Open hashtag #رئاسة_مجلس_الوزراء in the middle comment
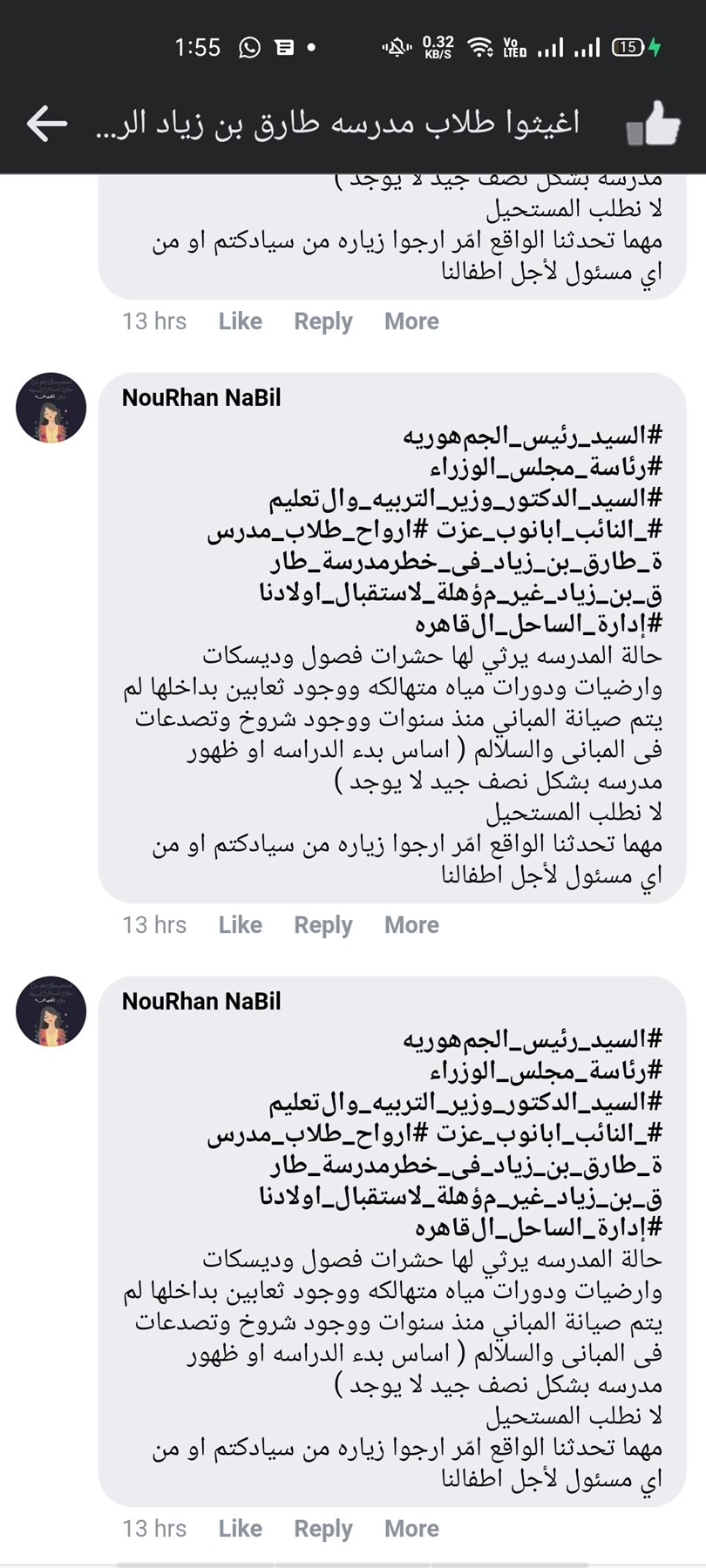 tap(546, 468)
